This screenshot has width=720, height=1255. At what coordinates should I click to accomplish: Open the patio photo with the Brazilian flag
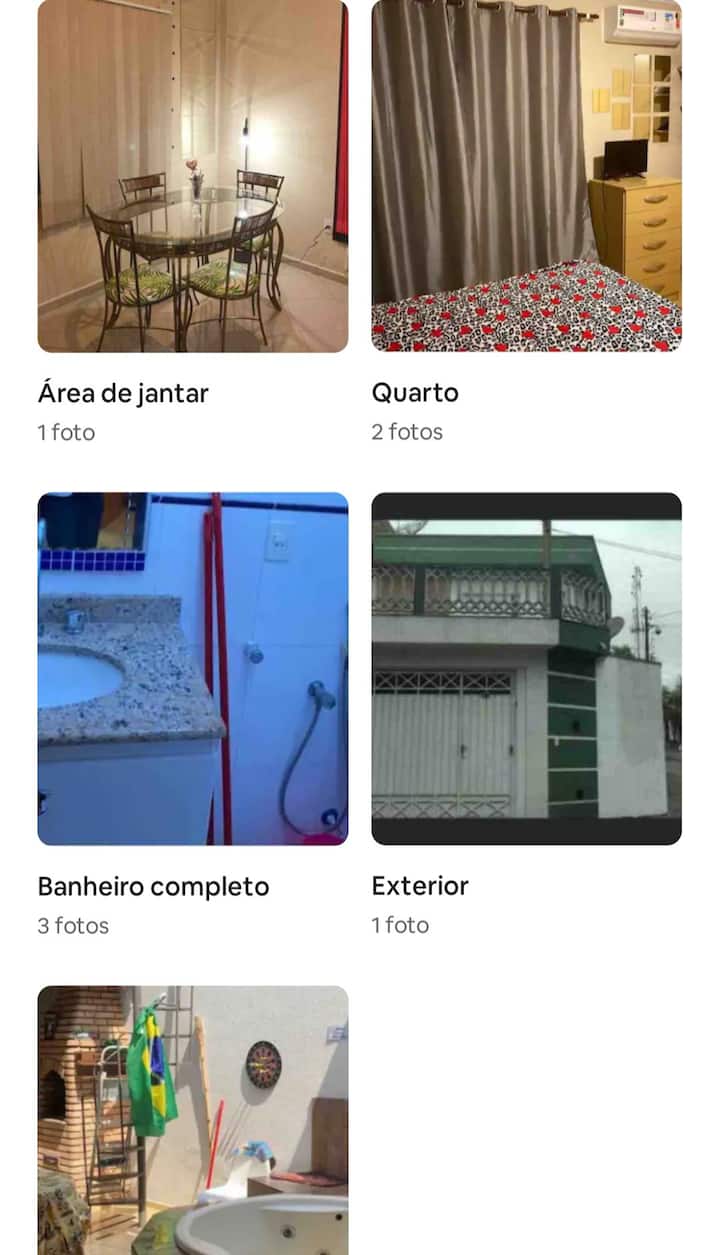point(193,1120)
